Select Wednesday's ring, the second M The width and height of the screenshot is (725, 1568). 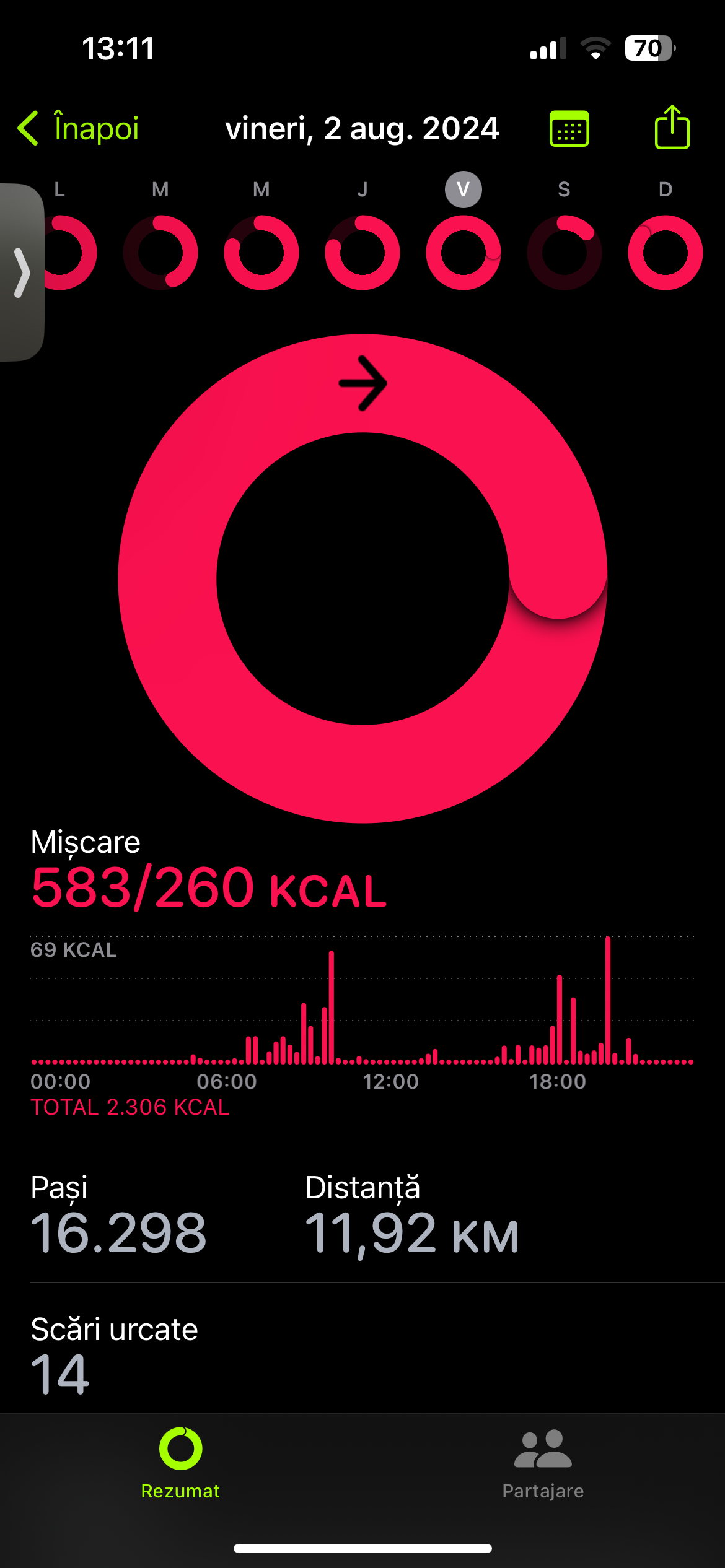261,252
